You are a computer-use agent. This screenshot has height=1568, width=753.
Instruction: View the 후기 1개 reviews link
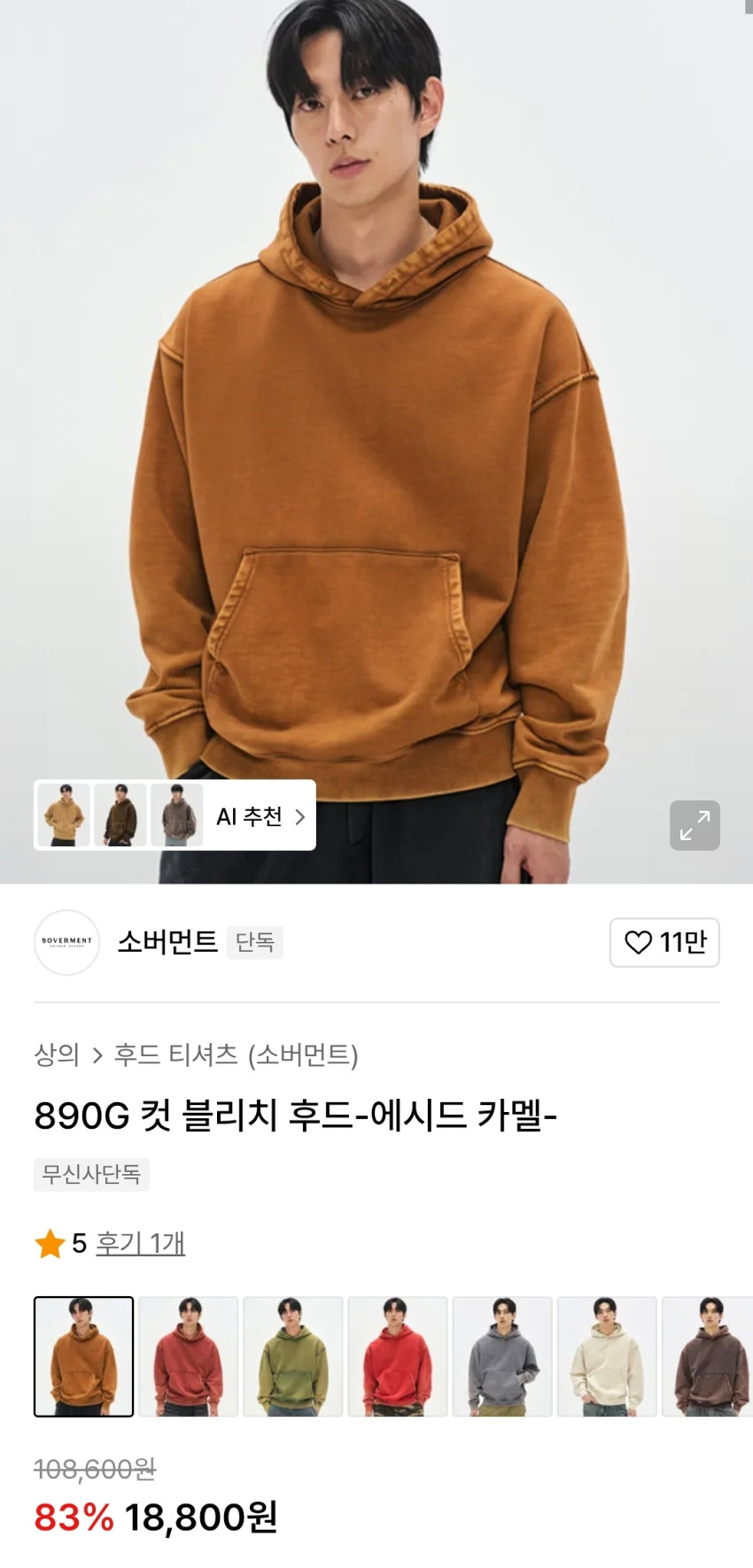coord(140,1243)
